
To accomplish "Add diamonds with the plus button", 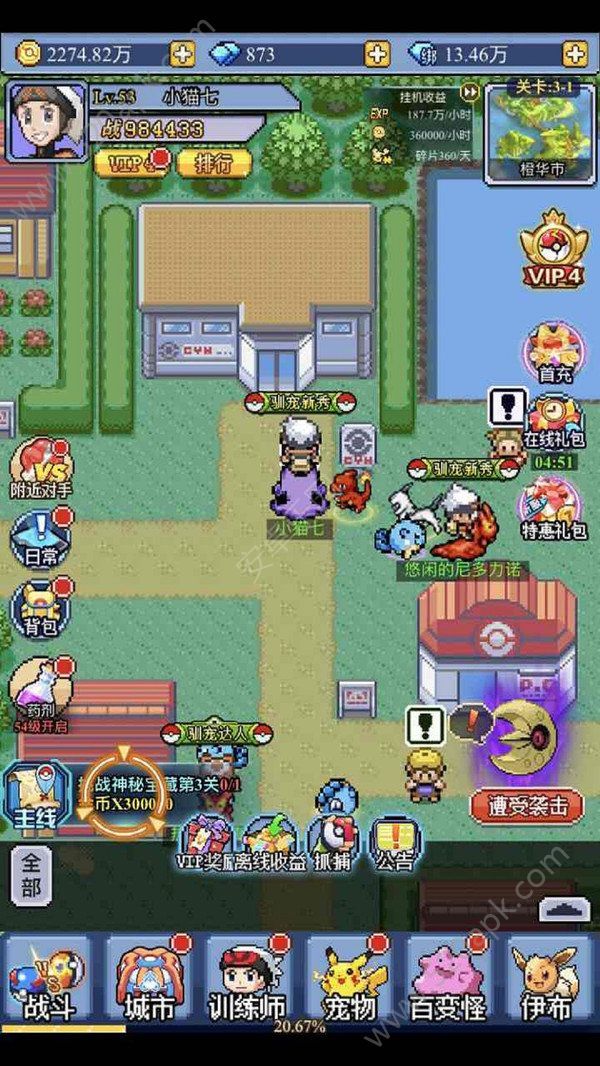I will [376, 53].
